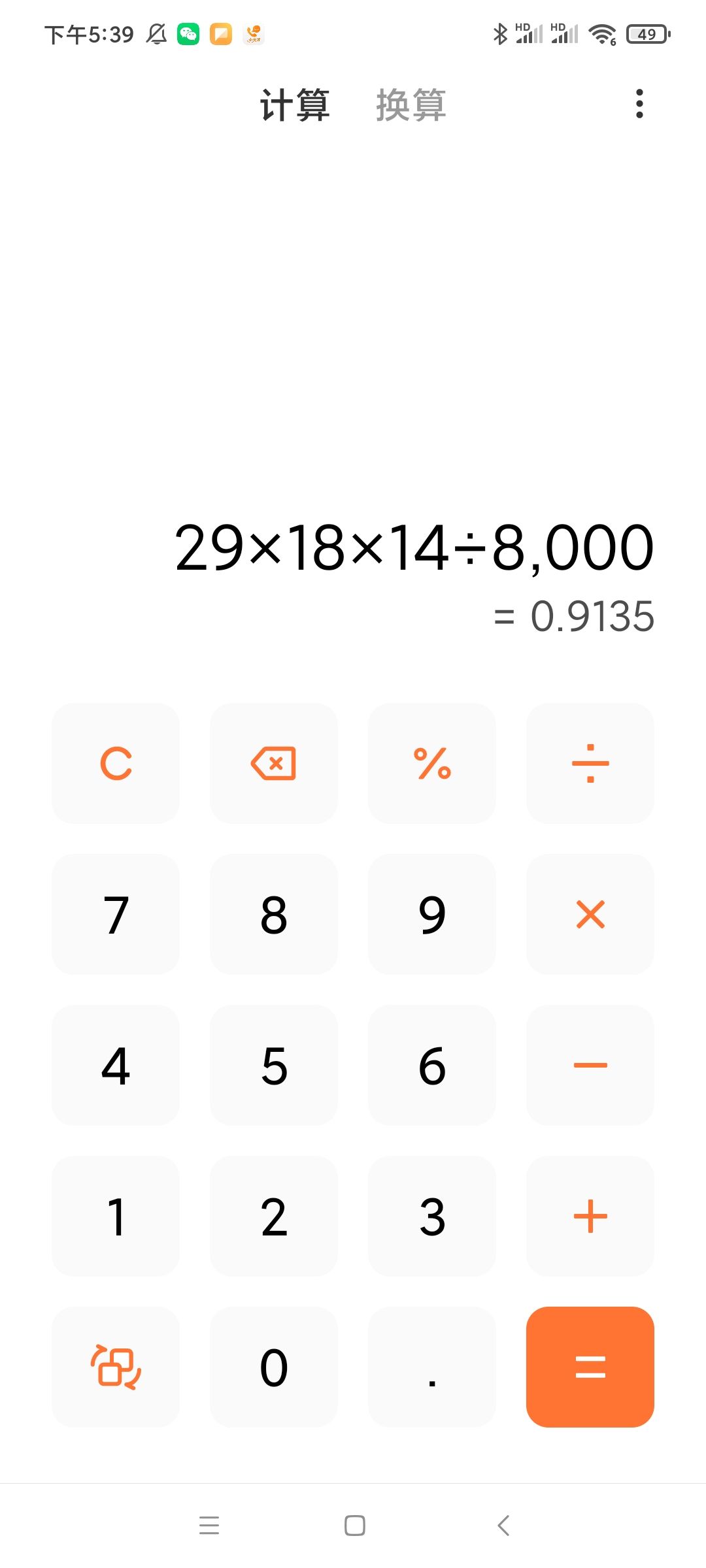706x1568 pixels.
Task: Delete the last digit with backspace
Action: click(274, 763)
